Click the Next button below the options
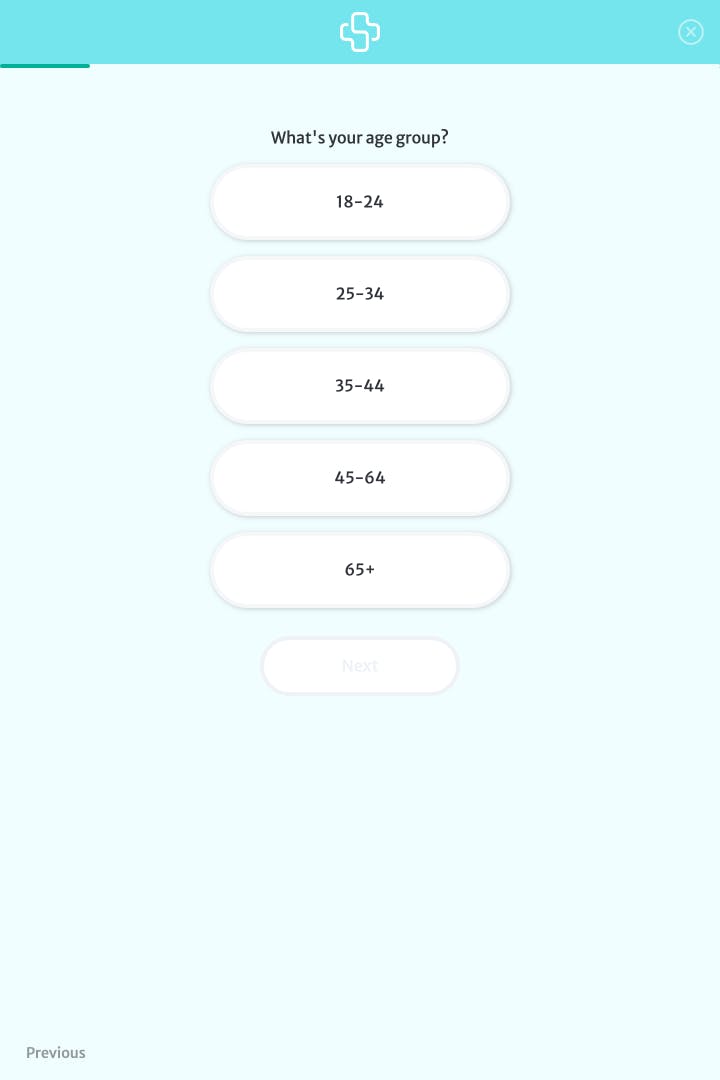This screenshot has height=1080, width=720. [360, 666]
